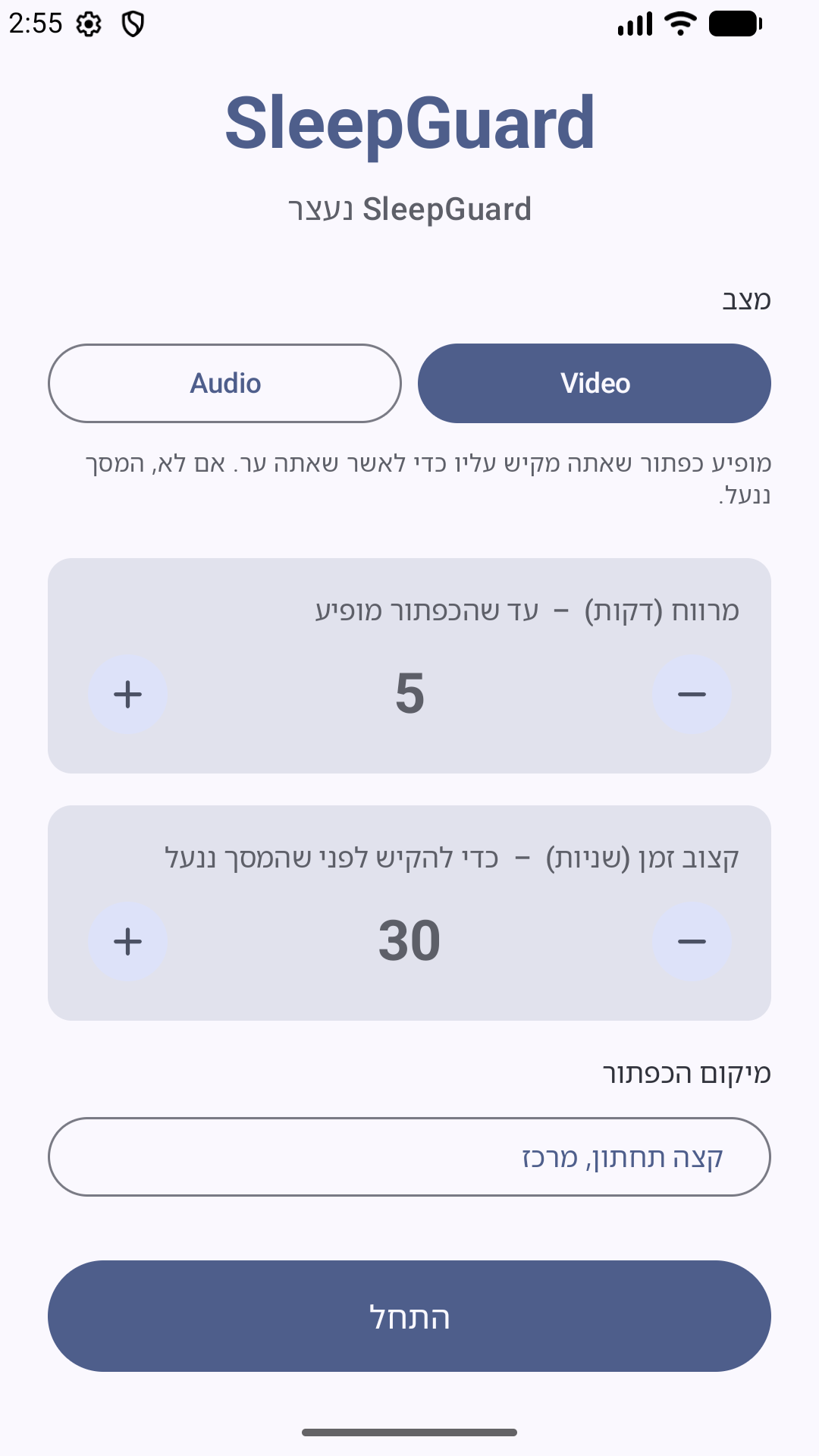
Task: Increase the timeout seconds
Action: pyautogui.click(x=127, y=941)
